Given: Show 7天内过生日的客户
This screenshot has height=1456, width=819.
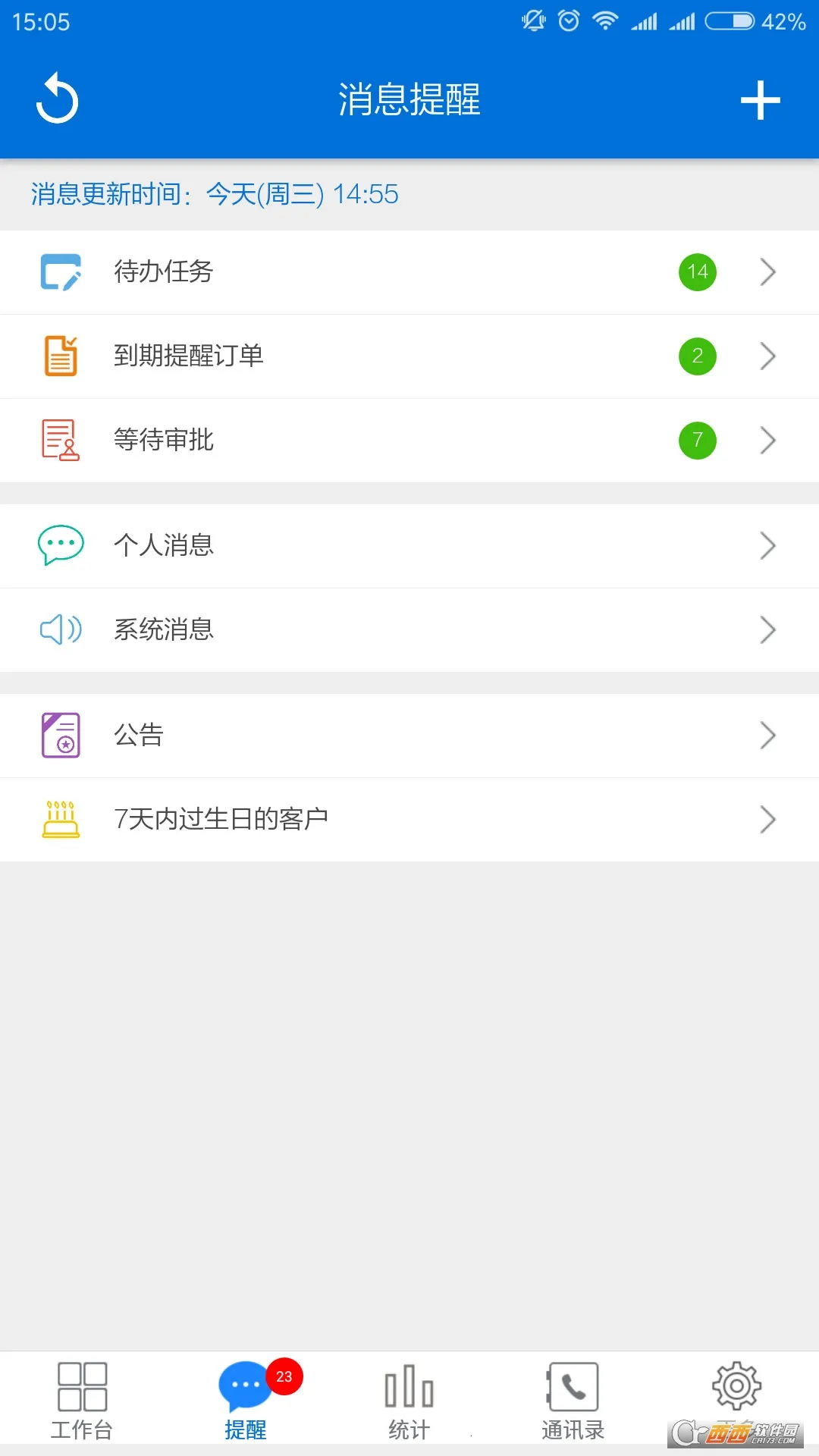Looking at the screenshot, I should 409,820.
